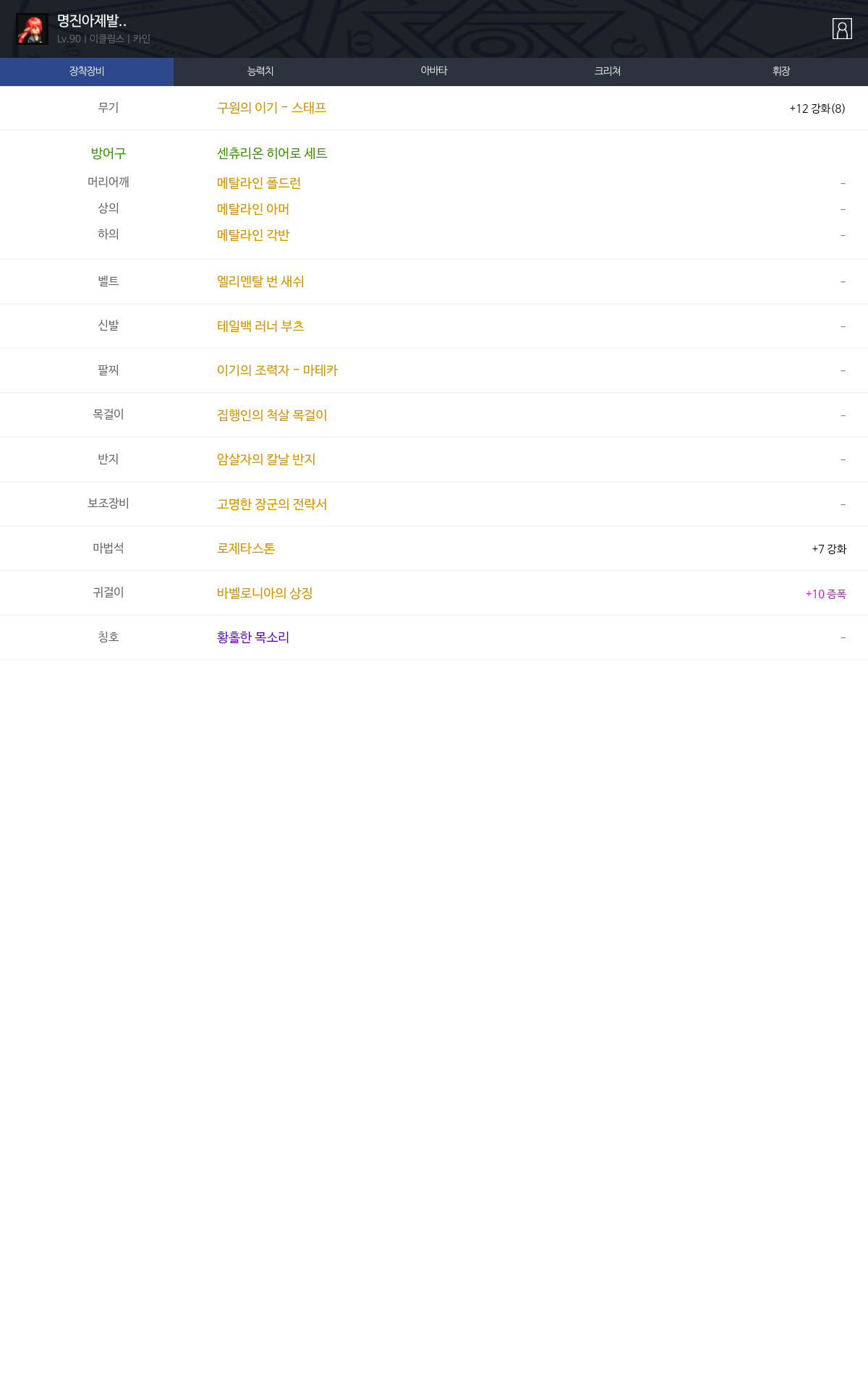
Task: View sub equipment 고명한 장군의 전략서
Action: pos(272,504)
